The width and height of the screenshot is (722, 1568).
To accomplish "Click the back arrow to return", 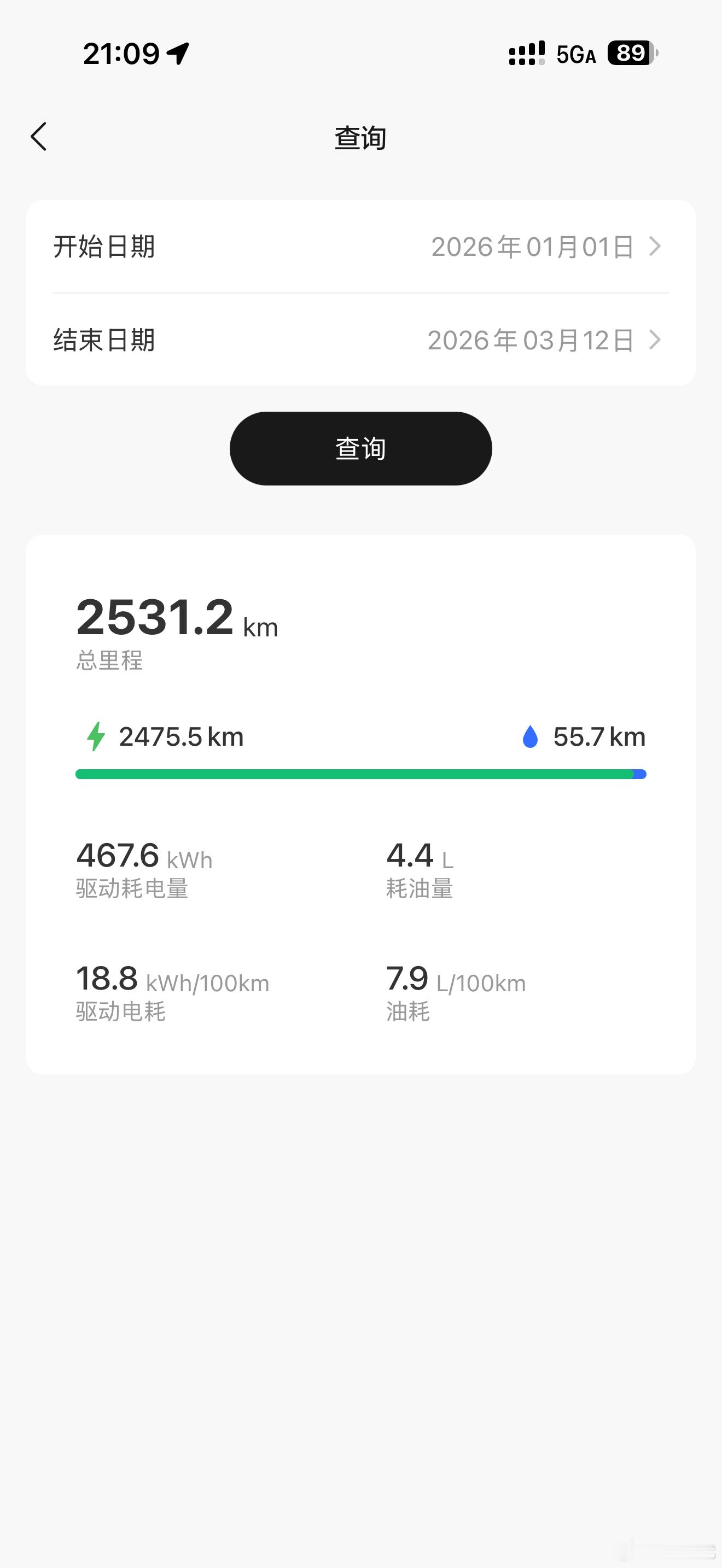I will pos(39,137).
